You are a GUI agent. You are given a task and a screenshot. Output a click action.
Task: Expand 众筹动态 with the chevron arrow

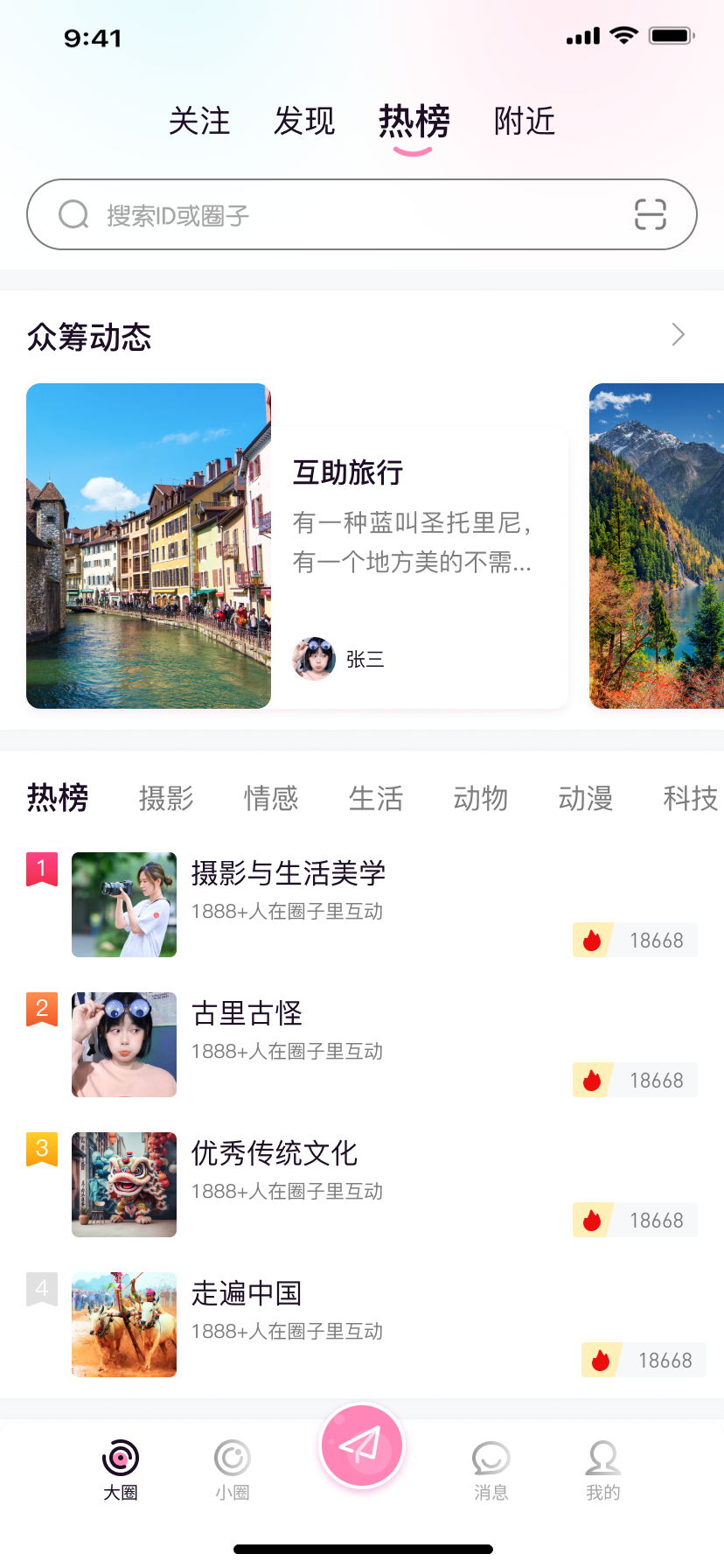[678, 334]
